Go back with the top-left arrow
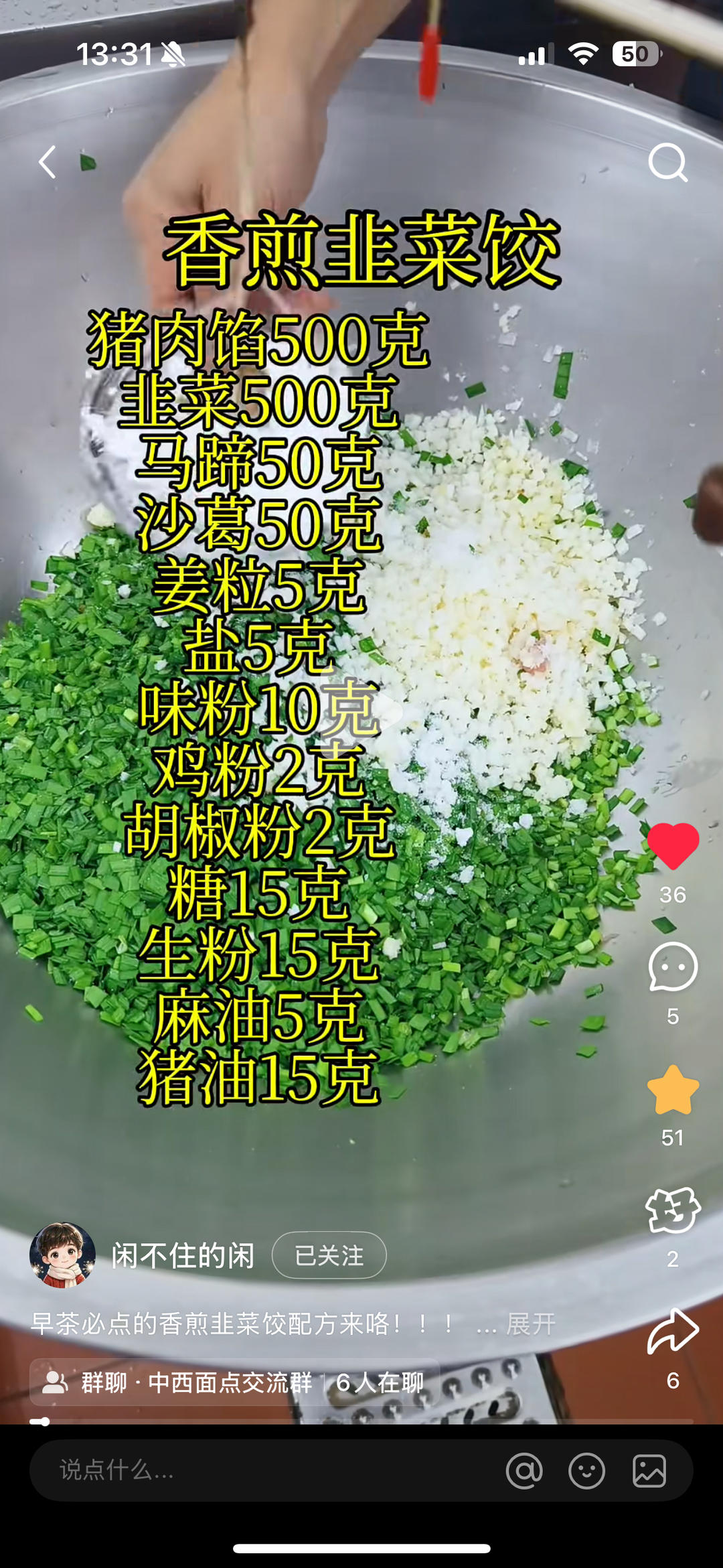Screen dimensions: 723x1568 click(x=47, y=162)
